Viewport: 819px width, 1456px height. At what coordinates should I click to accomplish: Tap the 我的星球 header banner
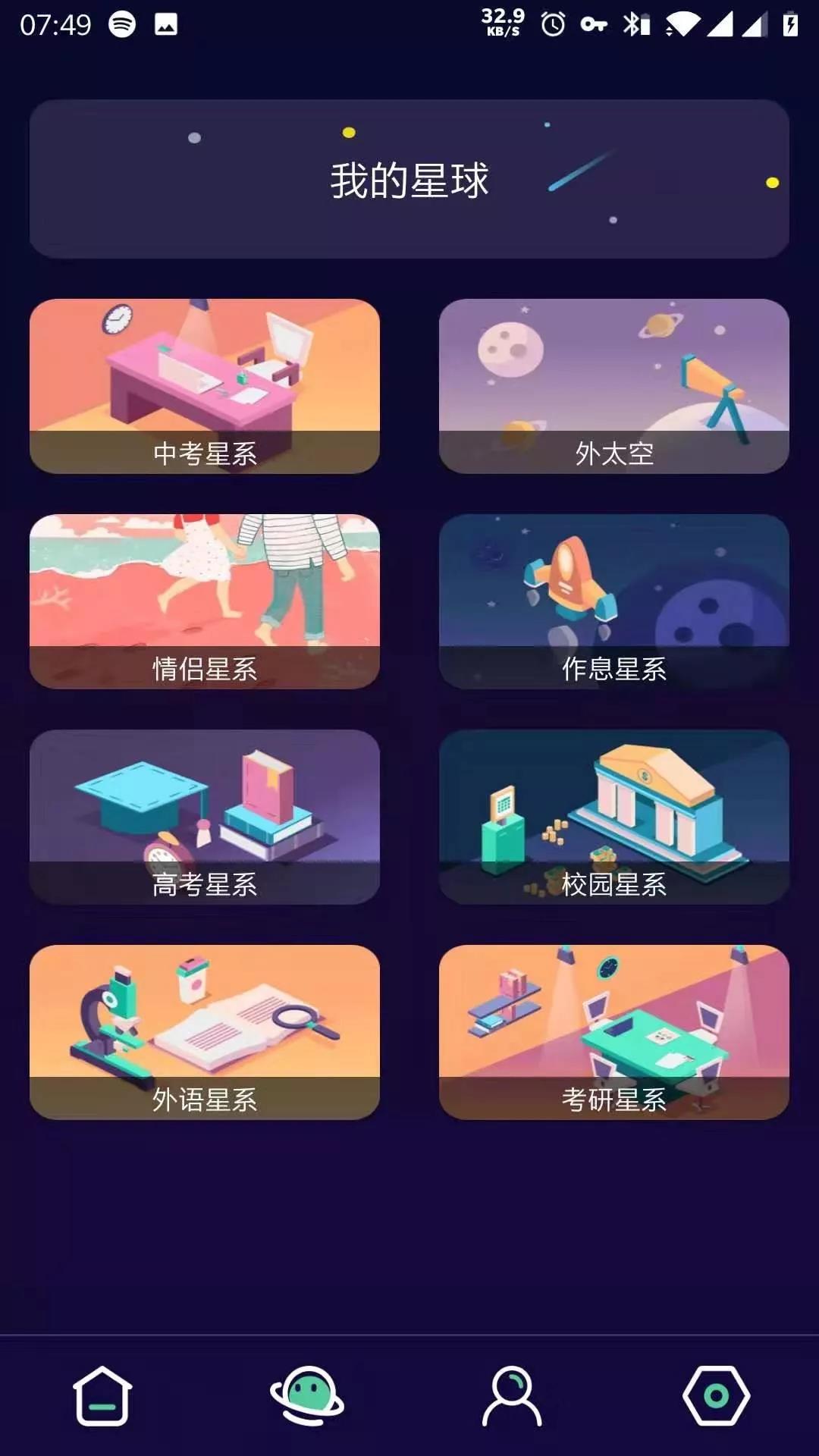point(409,178)
